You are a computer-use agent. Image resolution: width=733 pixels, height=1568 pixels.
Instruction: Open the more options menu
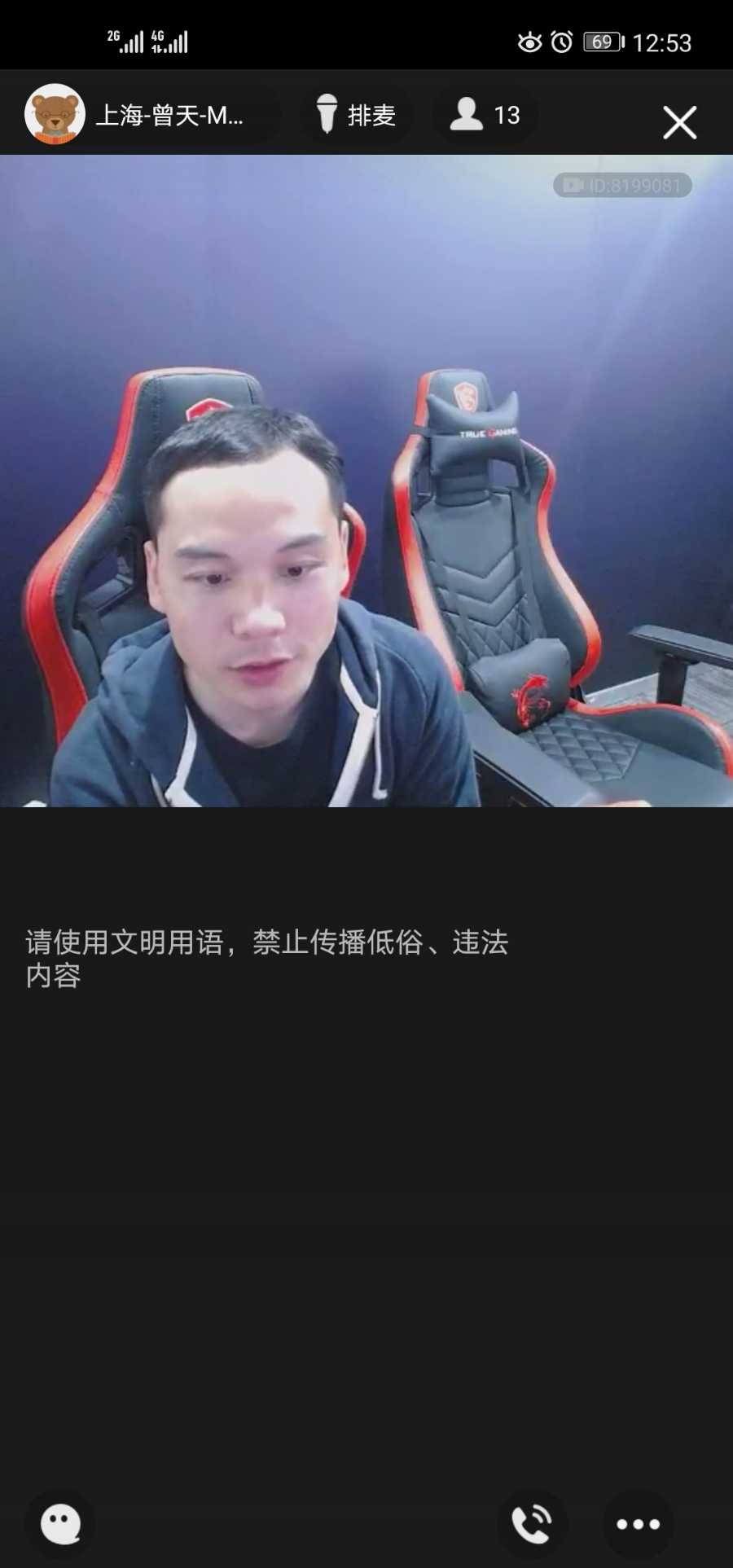pyautogui.click(x=638, y=1523)
